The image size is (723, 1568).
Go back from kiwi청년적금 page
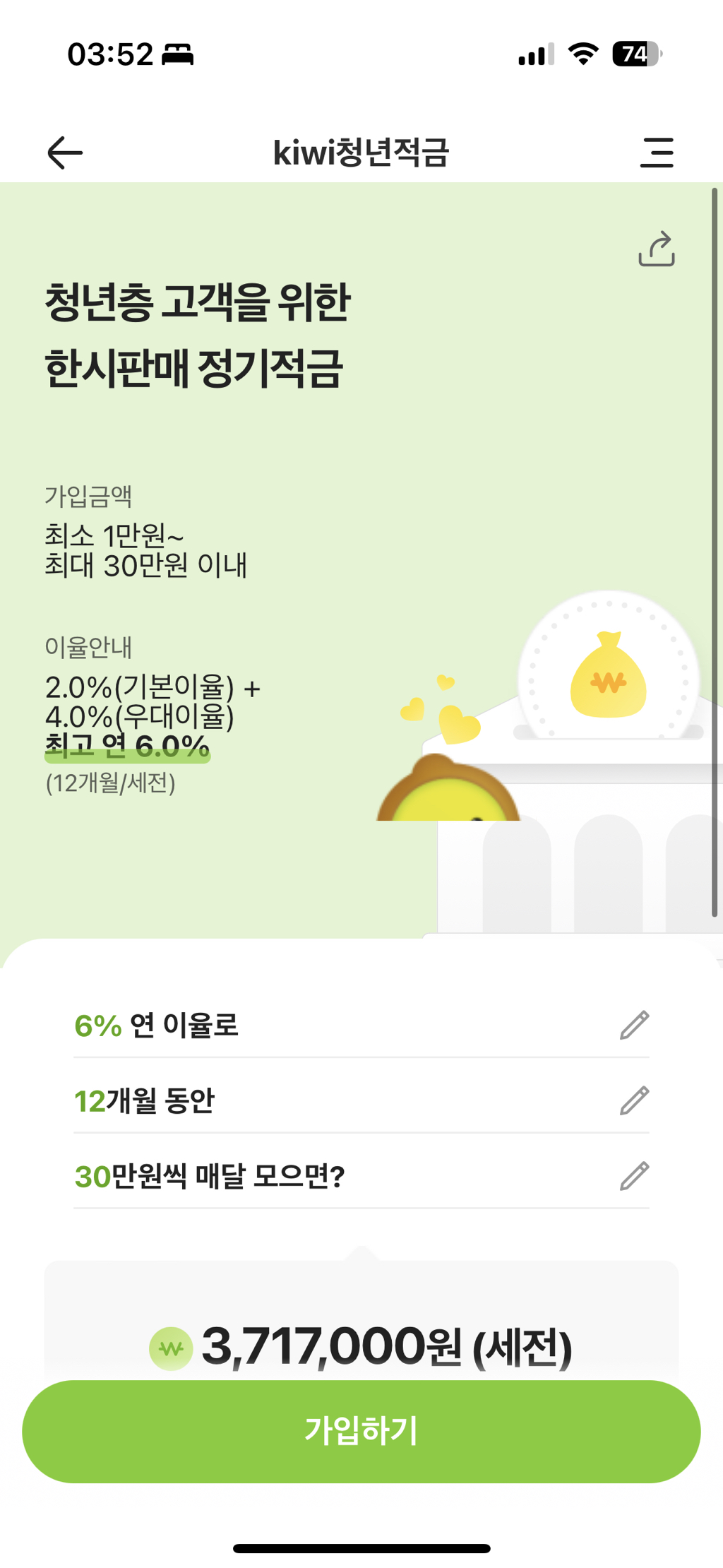click(65, 153)
